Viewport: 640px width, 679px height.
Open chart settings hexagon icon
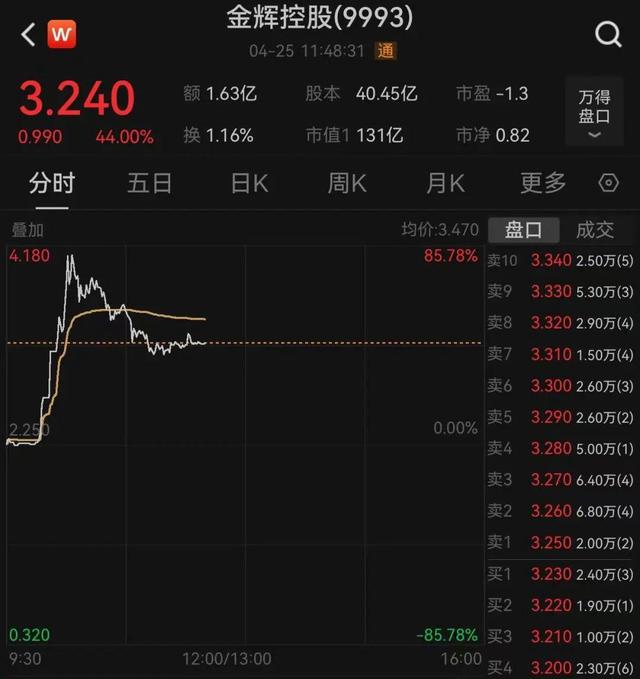[608, 183]
